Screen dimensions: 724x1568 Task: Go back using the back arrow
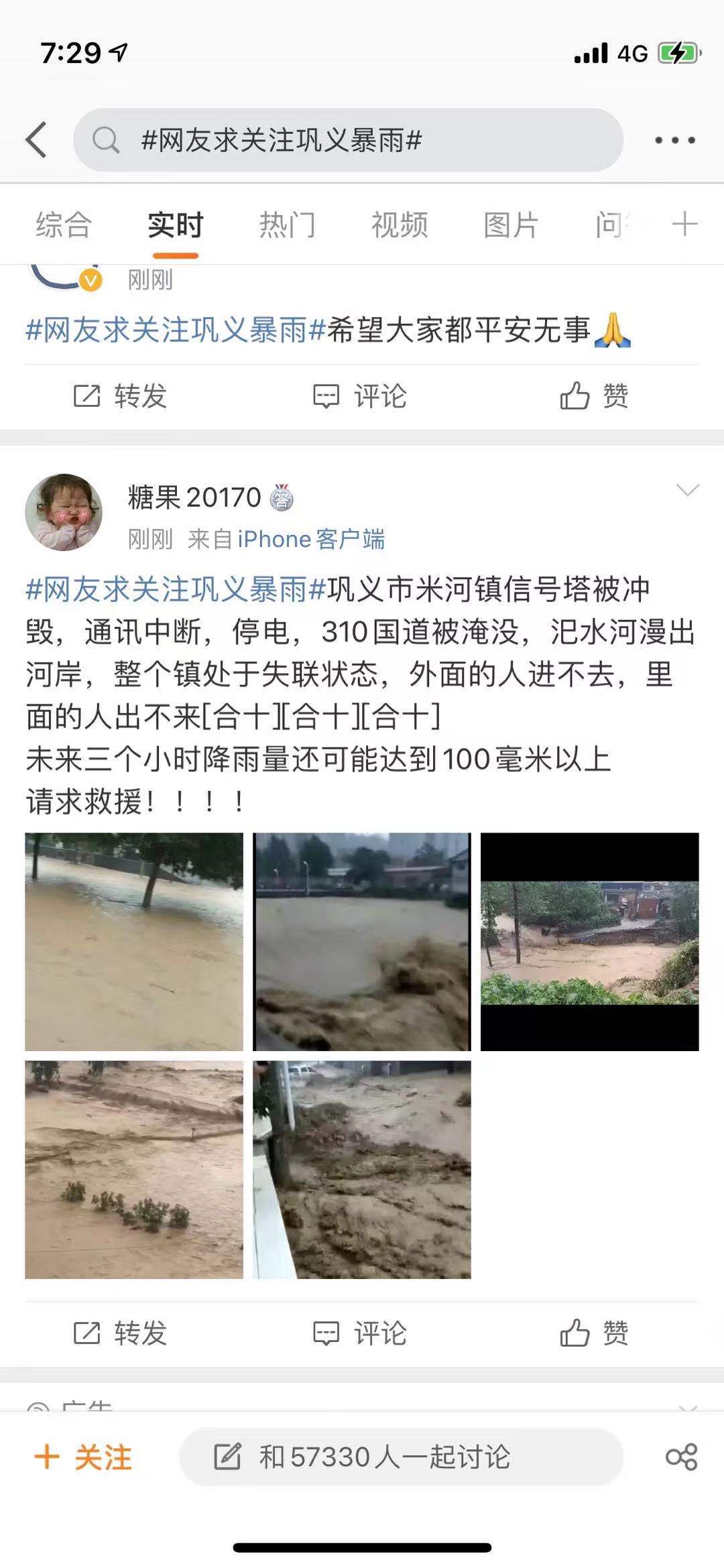point(36,140)
